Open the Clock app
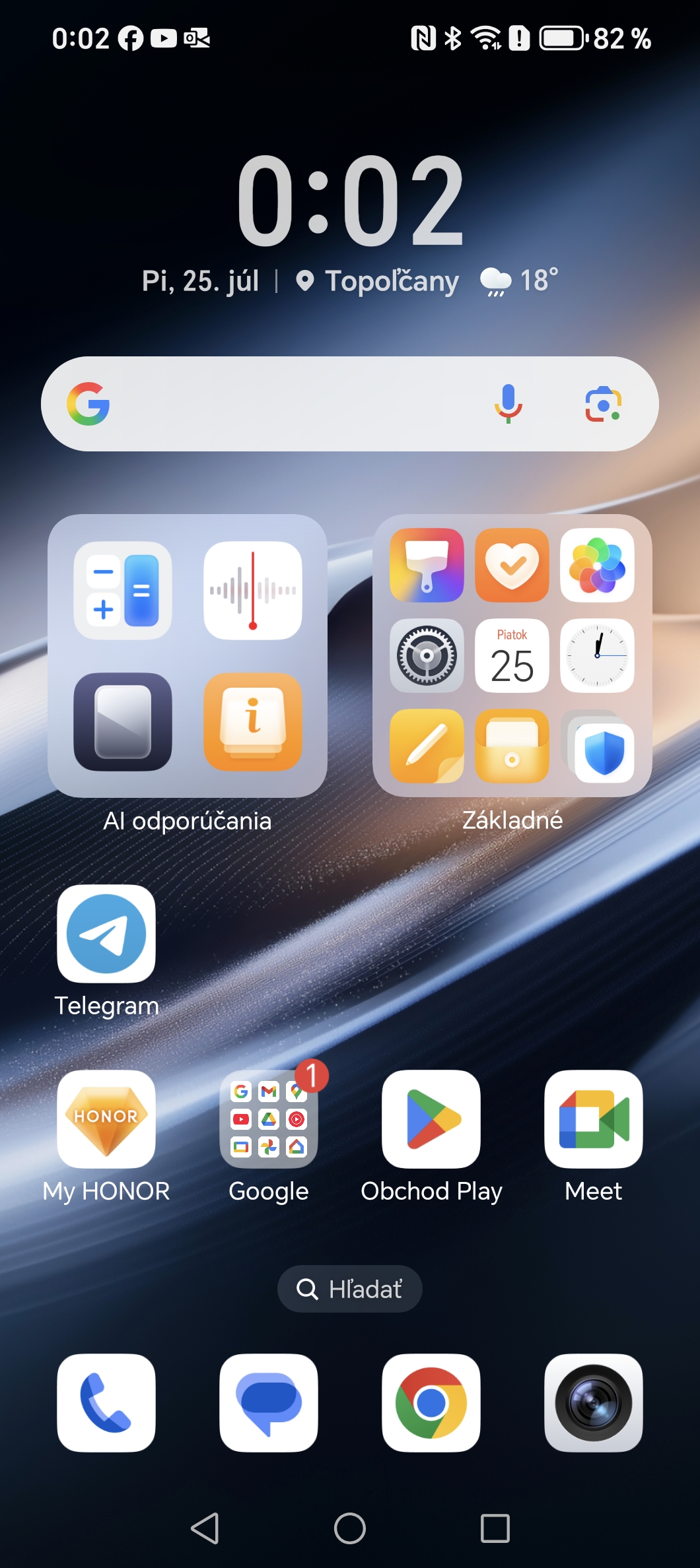The height and width of the screenshot is (1568, 700). (x=597, y=655)
